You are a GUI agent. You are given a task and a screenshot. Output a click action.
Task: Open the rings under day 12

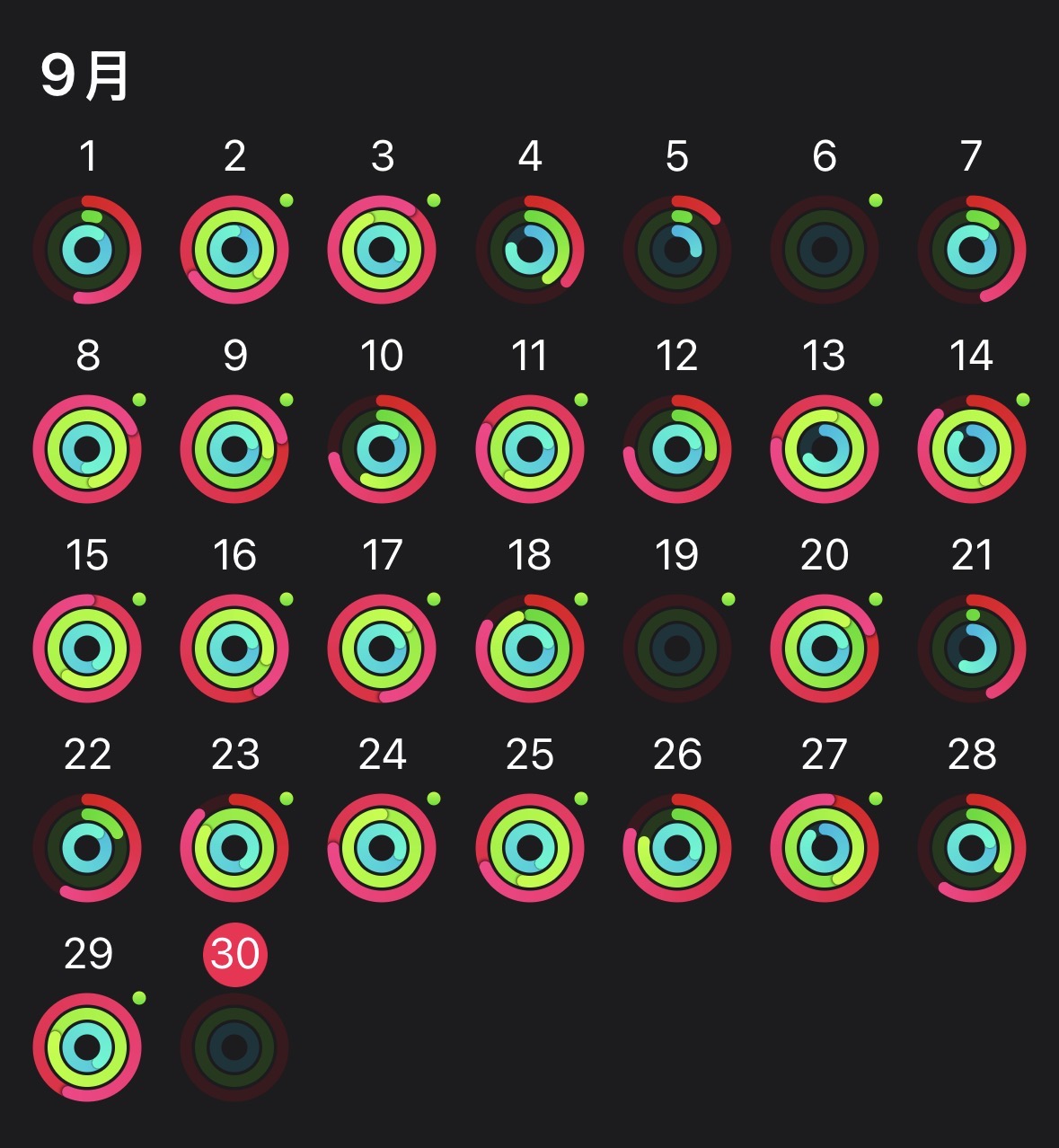[676, 449]
